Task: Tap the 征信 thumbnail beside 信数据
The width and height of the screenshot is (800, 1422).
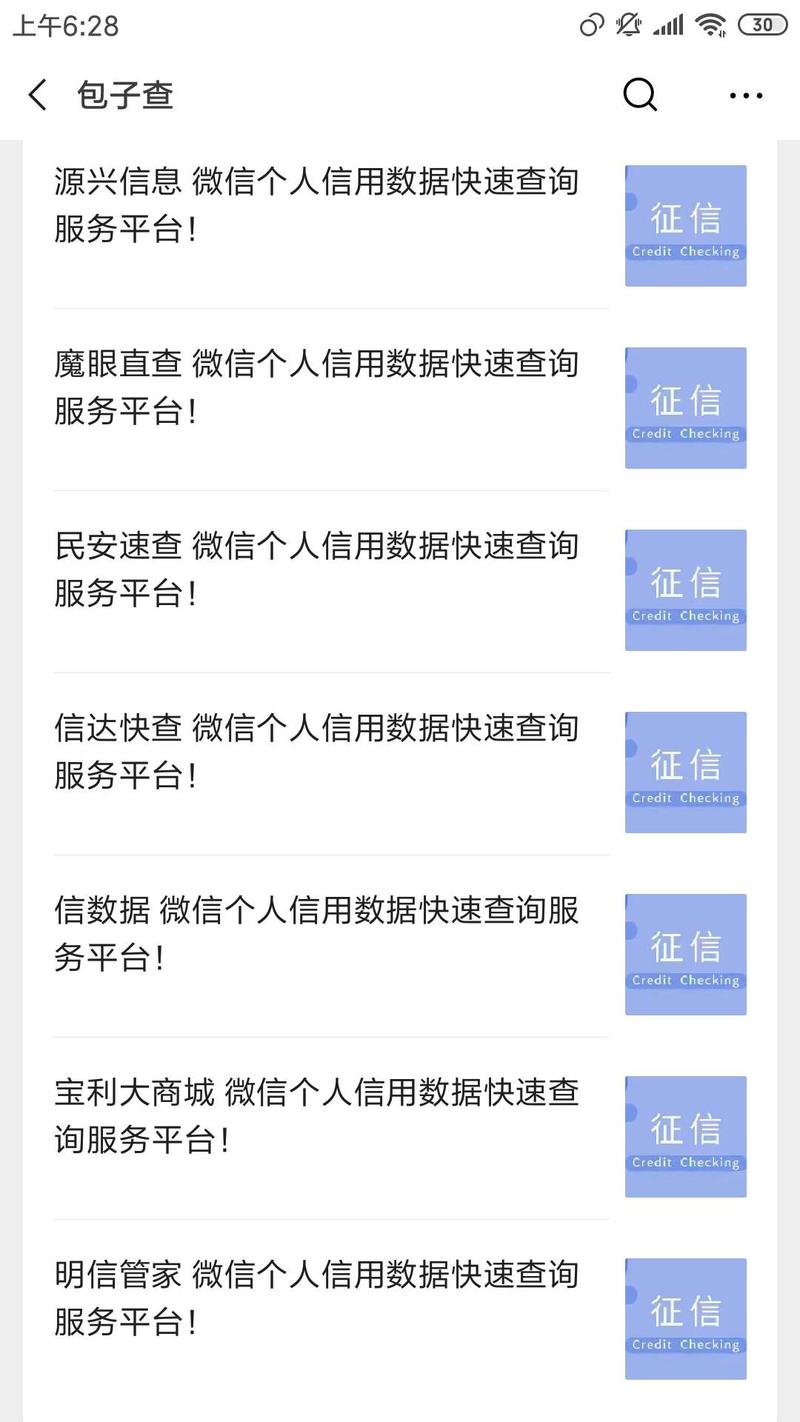Action: pyautogui.click(x=685, y=953)
